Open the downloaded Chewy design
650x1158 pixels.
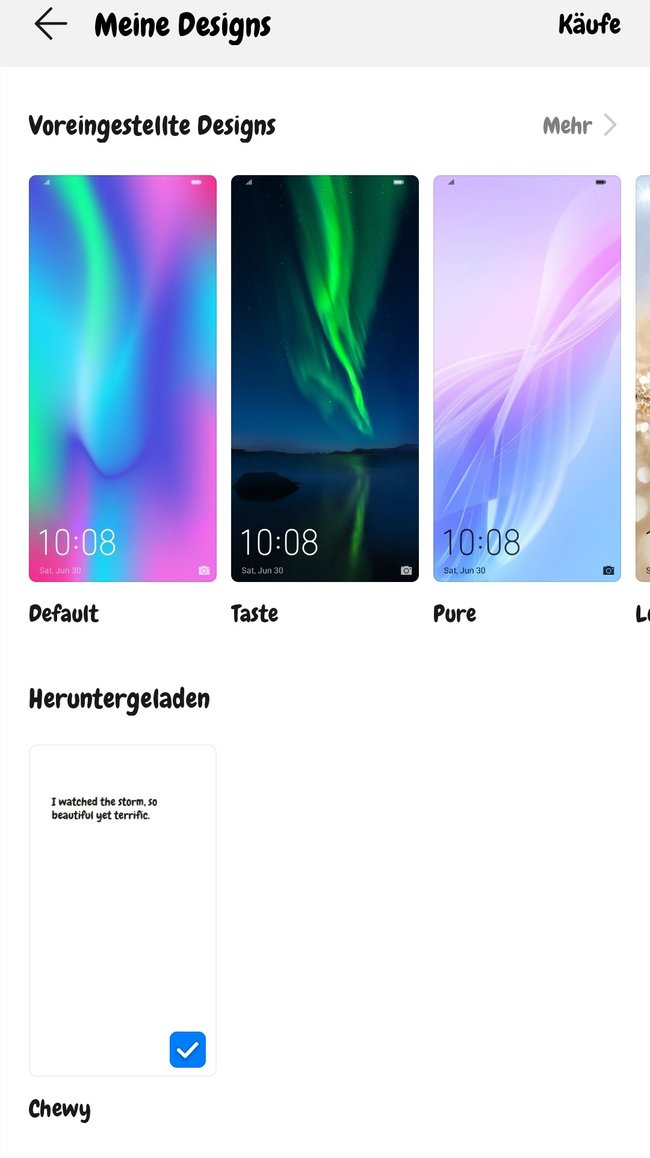(x=123, y=910)
